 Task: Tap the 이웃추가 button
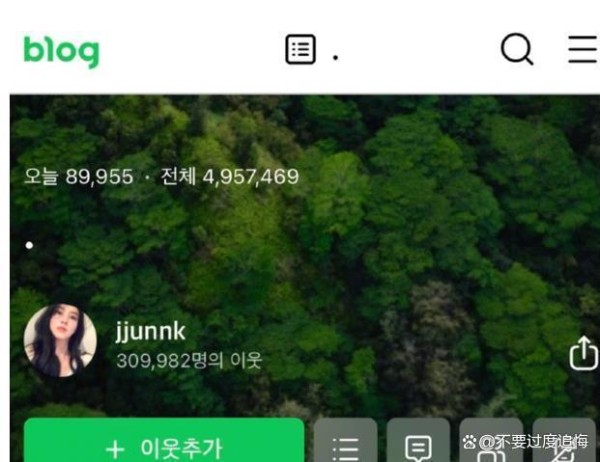point(164,446)
